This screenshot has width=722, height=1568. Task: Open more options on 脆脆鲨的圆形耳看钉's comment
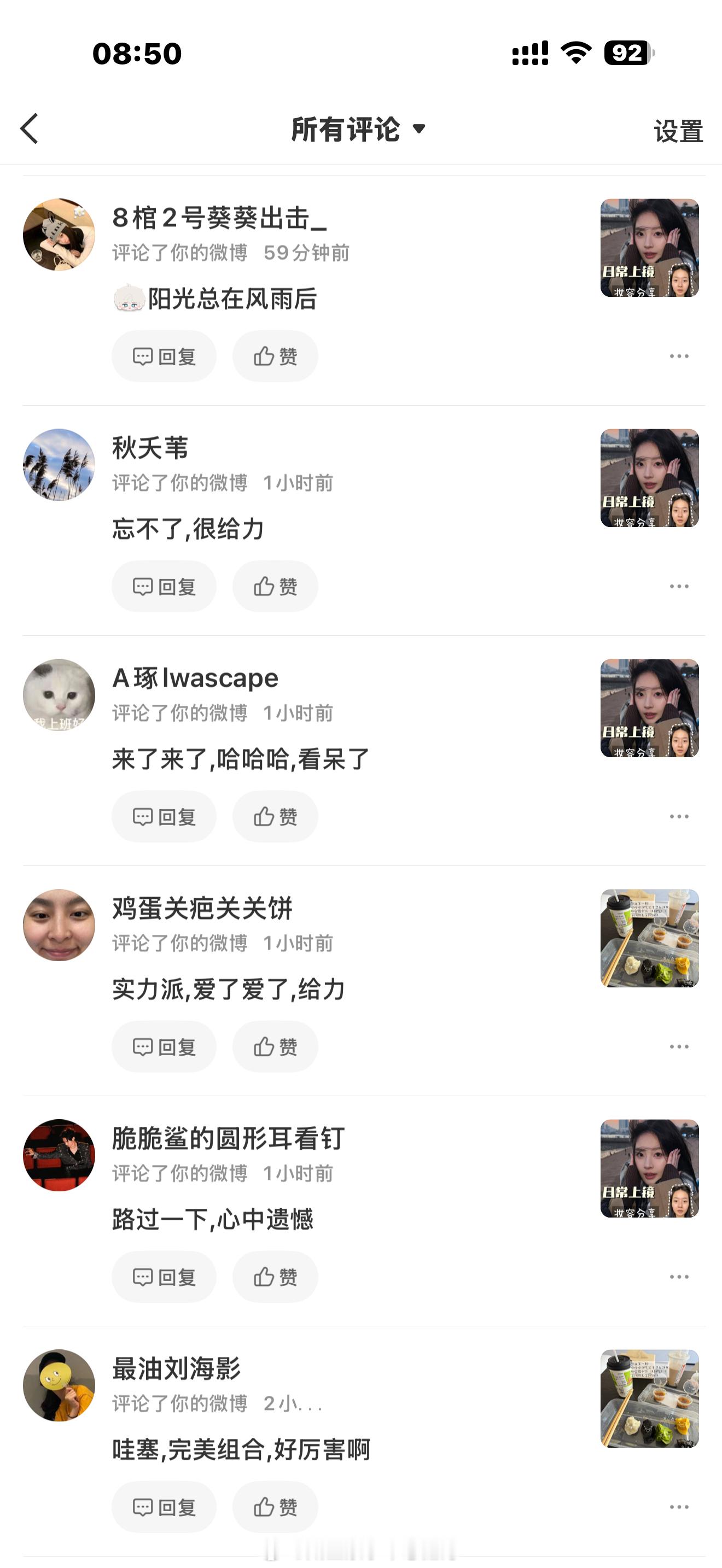(678, 1277)
